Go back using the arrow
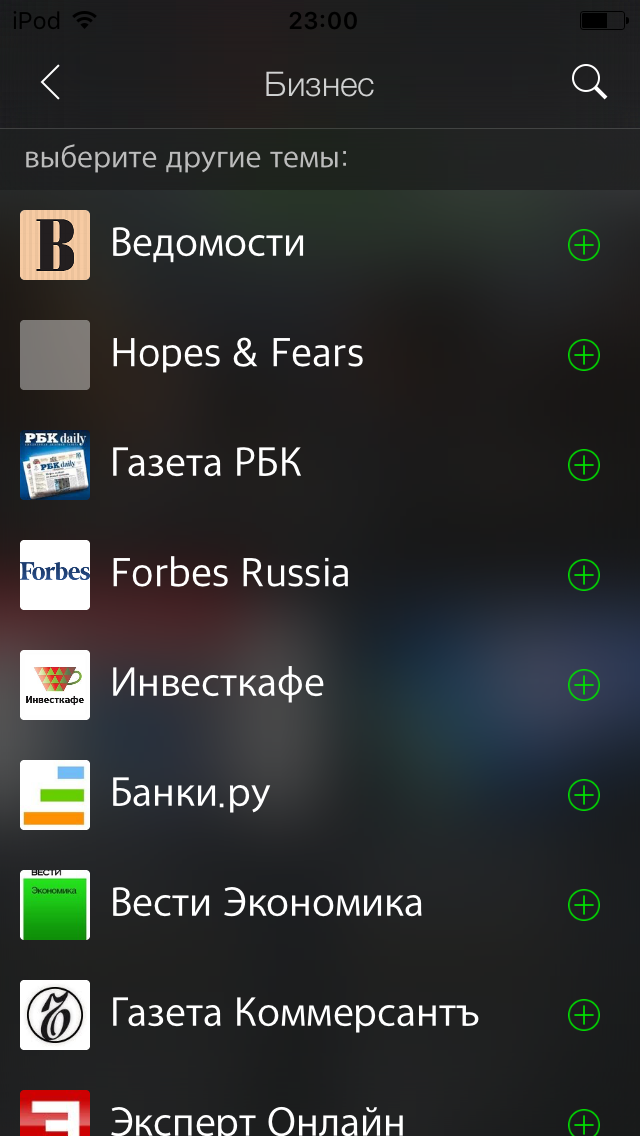 50,83
